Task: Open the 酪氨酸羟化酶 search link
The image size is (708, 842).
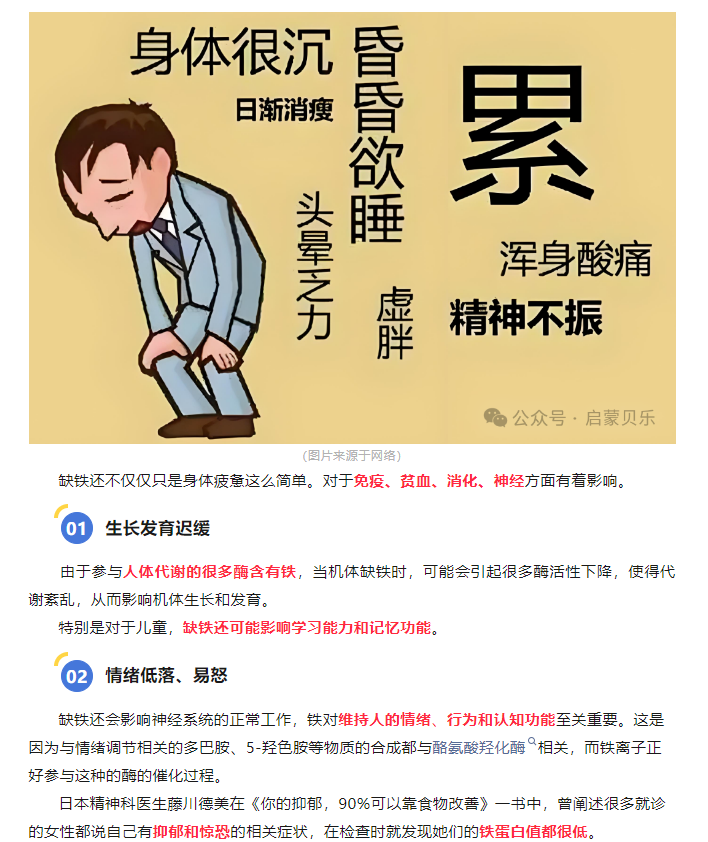Action: [478, 747]
